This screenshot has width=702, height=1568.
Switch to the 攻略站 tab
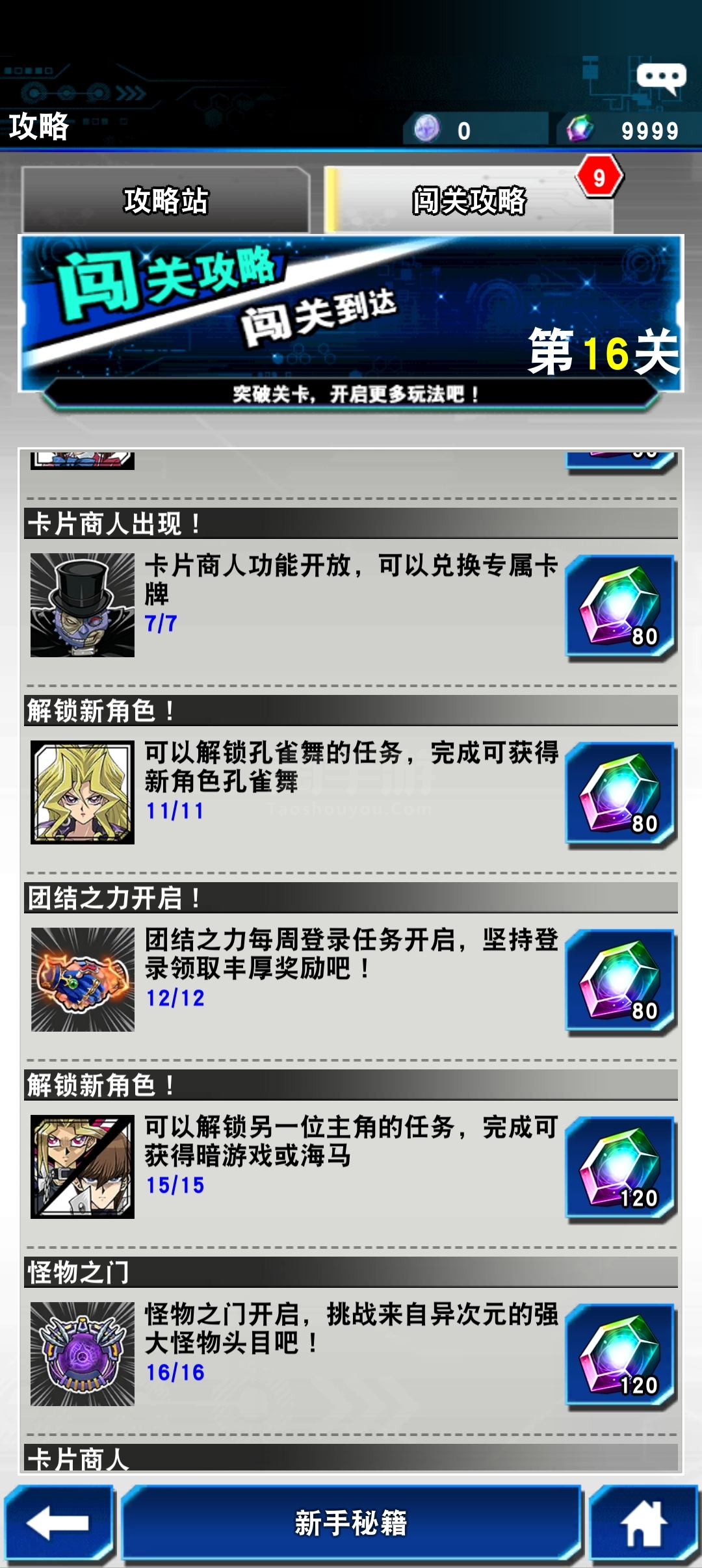pos(166,200)
